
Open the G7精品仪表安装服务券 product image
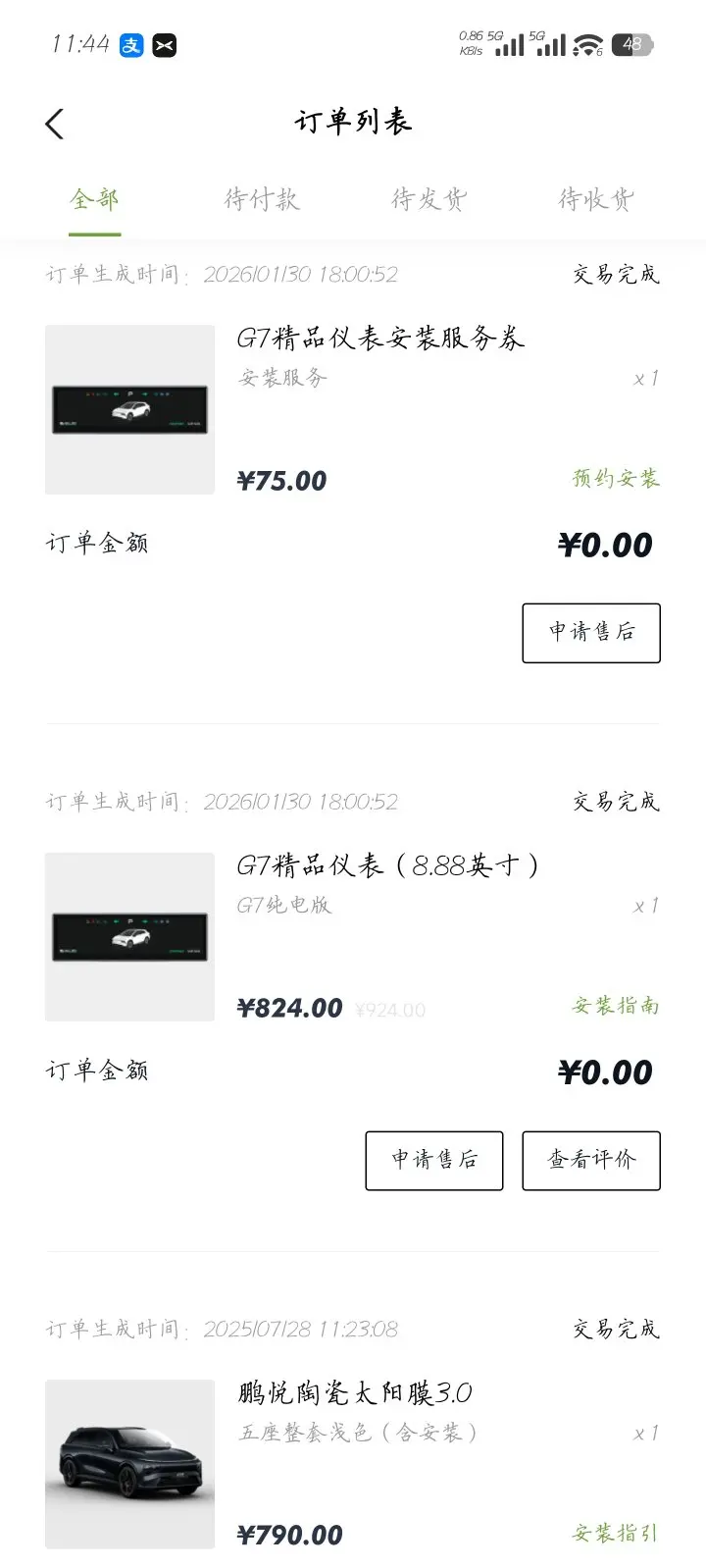click(x=129, y=409)
